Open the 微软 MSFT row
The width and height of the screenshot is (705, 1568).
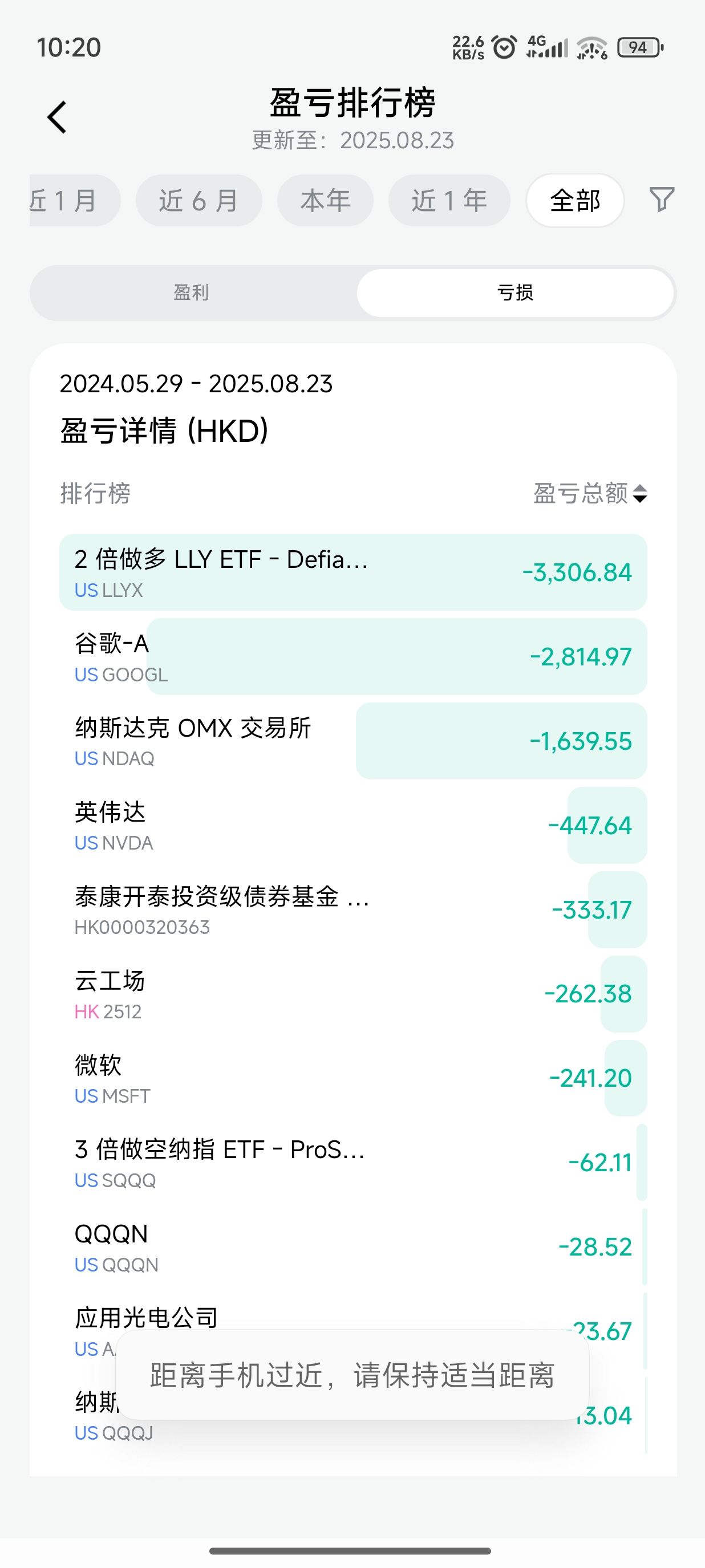pos(352,1079)
